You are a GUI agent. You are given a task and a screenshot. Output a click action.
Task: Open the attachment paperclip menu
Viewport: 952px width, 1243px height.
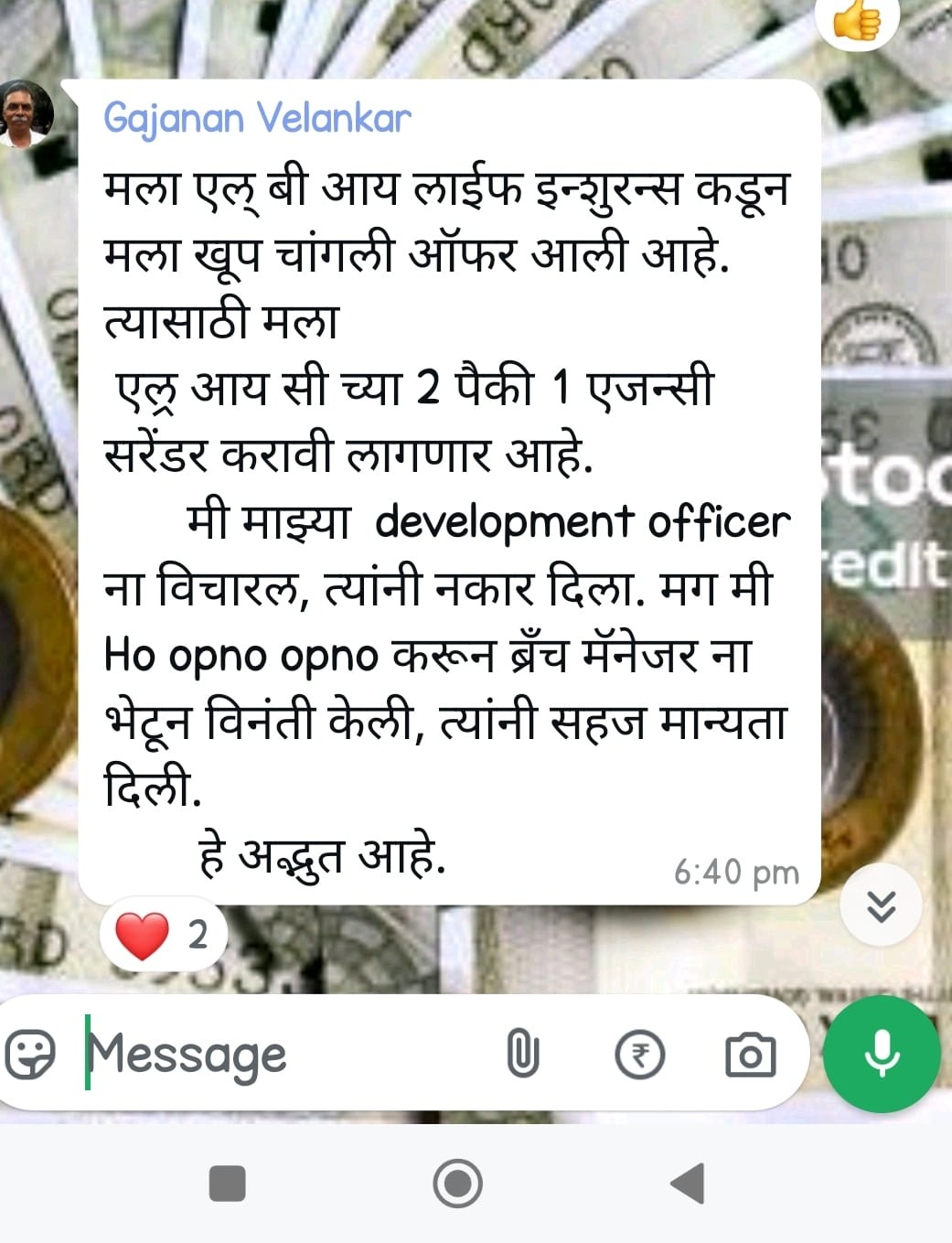(522, 1054)
